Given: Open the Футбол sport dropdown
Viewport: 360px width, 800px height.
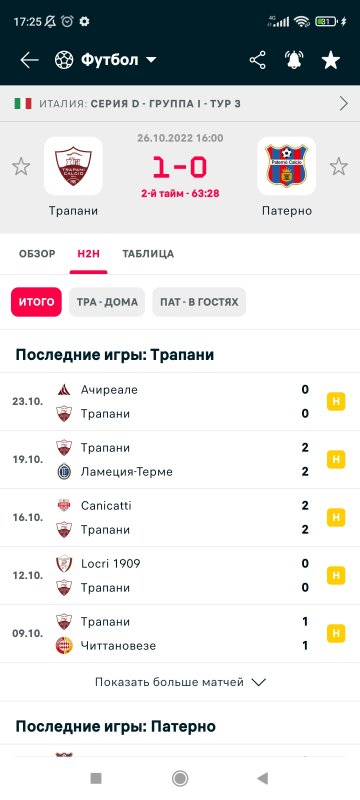Looking at the screenshot, I should click(x=106, y=60).
